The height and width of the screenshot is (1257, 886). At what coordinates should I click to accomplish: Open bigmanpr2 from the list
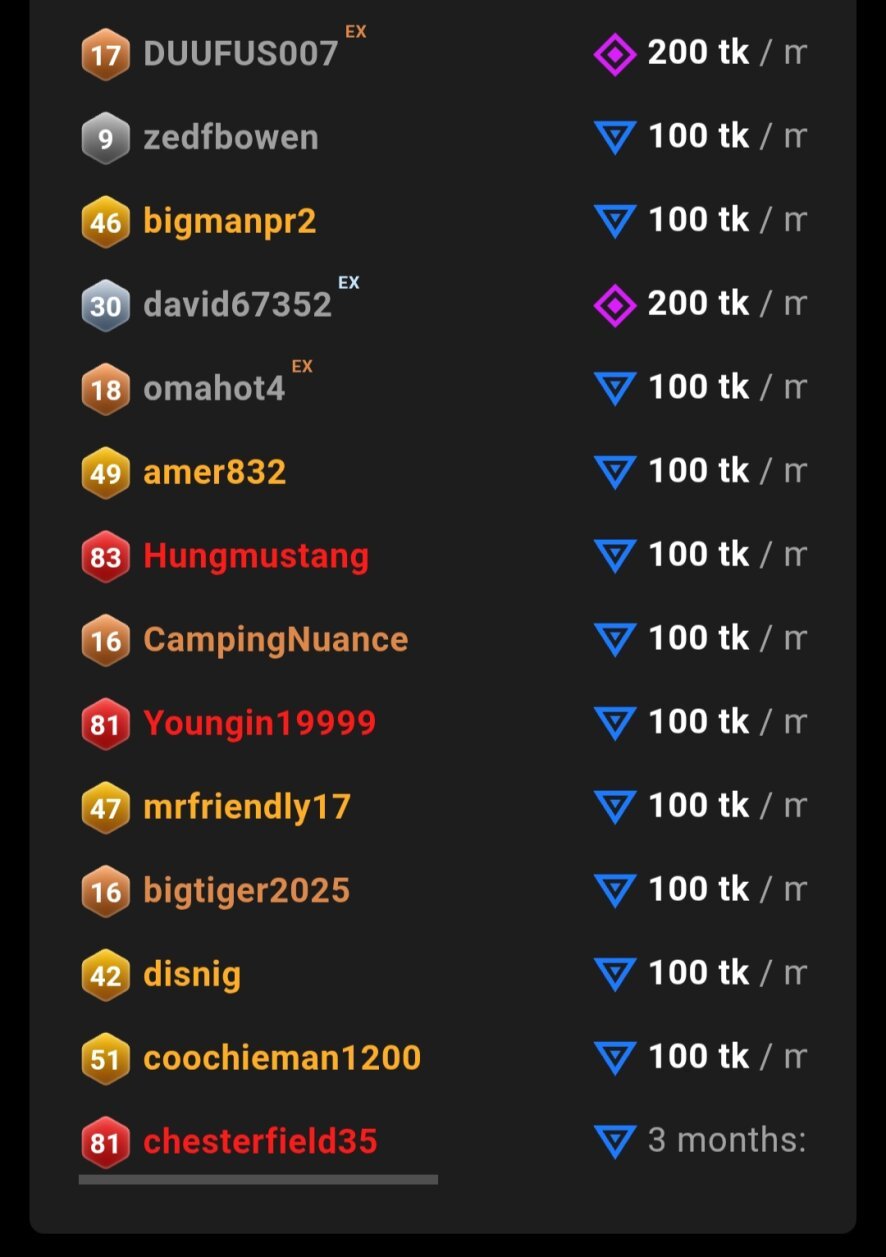coord(230,221)
